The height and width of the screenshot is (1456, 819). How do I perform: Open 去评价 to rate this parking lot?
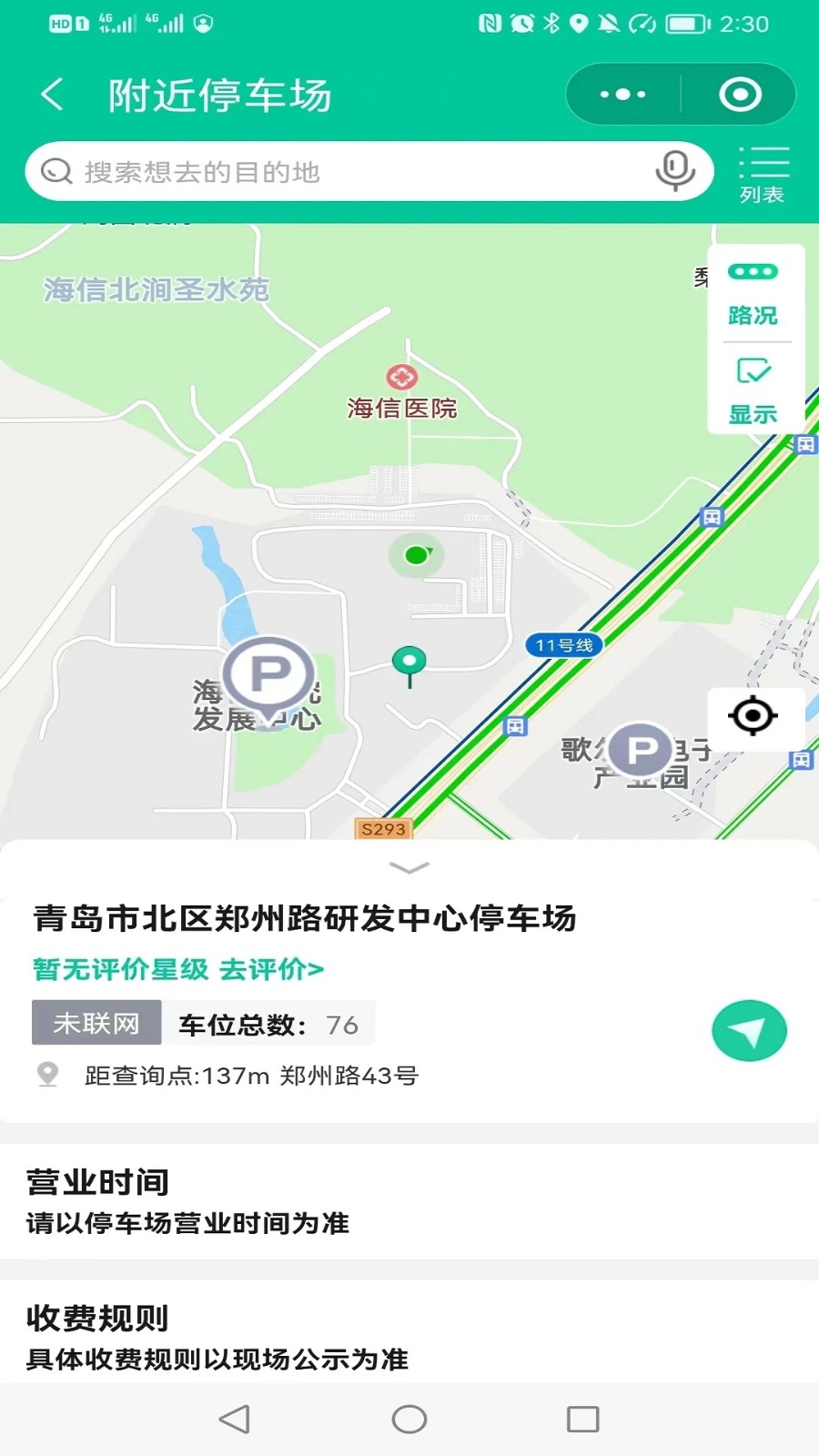tap(272, 969)
